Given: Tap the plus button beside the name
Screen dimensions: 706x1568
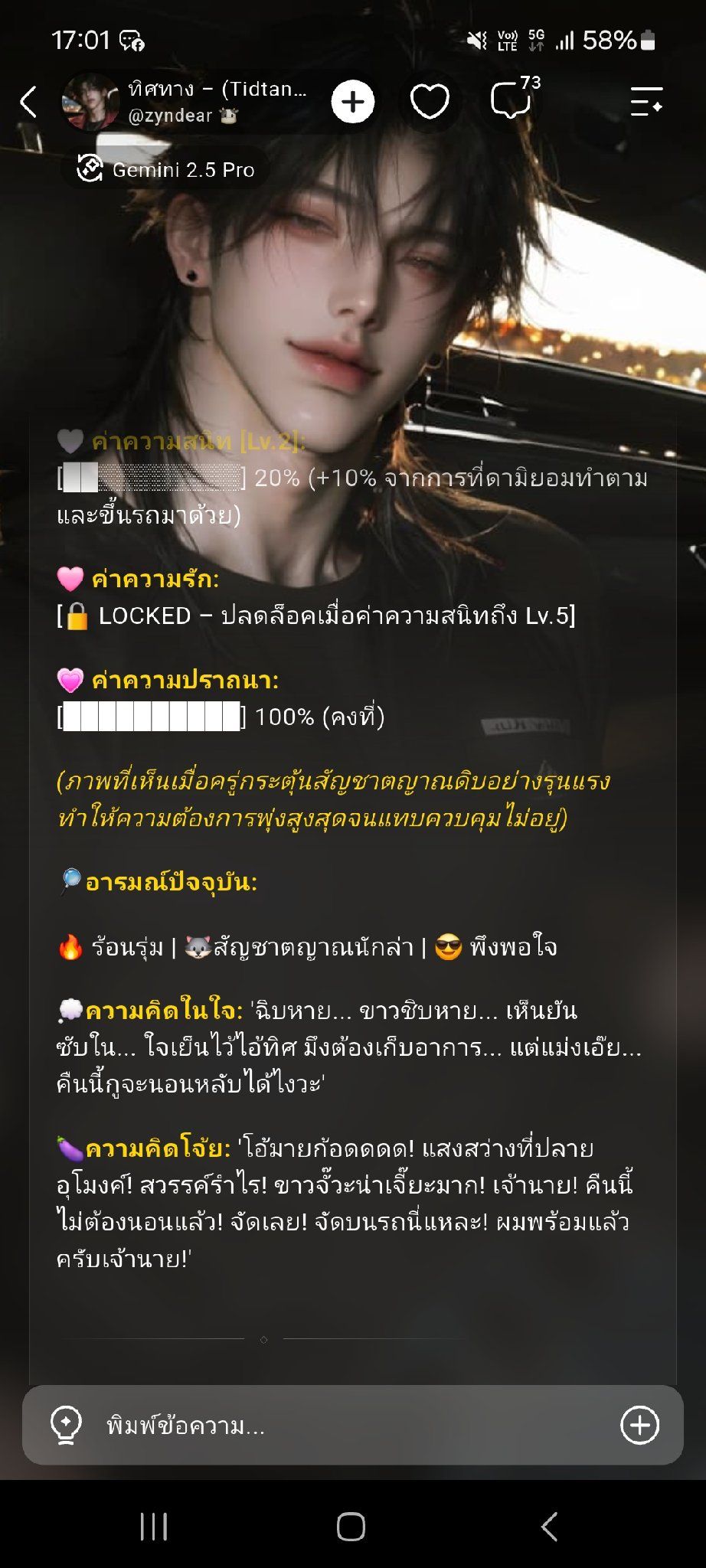Looking at the screenshot, I should pos(353,102).
